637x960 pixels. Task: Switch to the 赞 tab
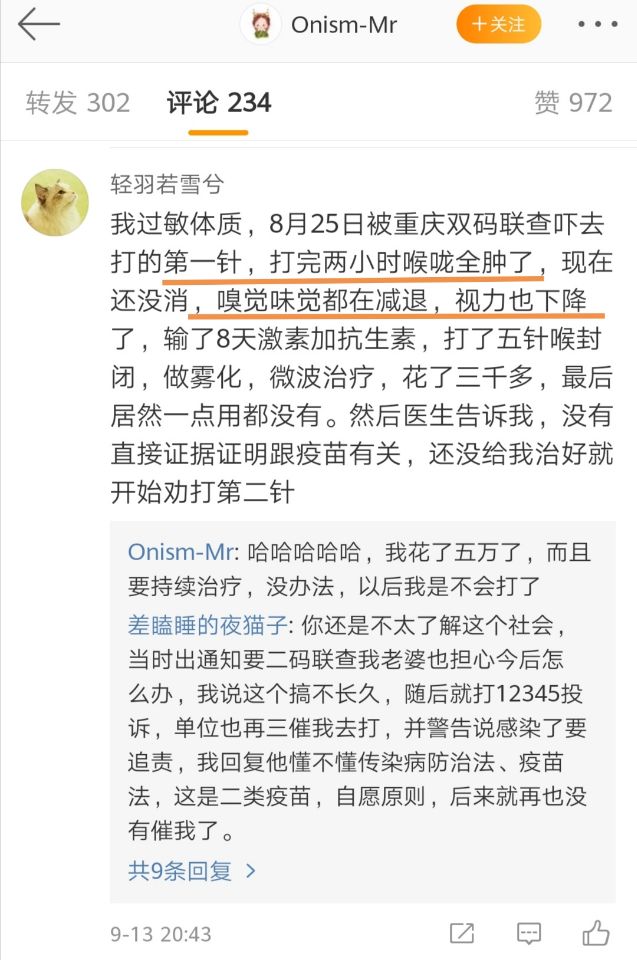[572, 102]
